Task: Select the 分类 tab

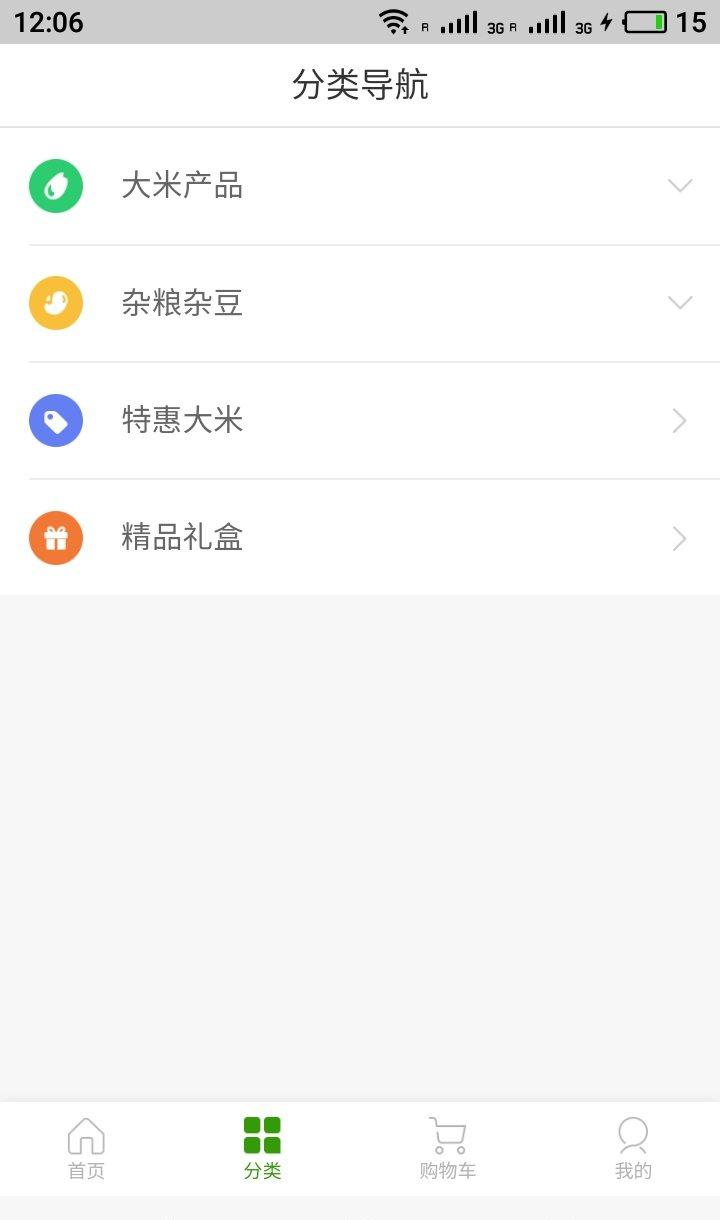Action: 262,1149
